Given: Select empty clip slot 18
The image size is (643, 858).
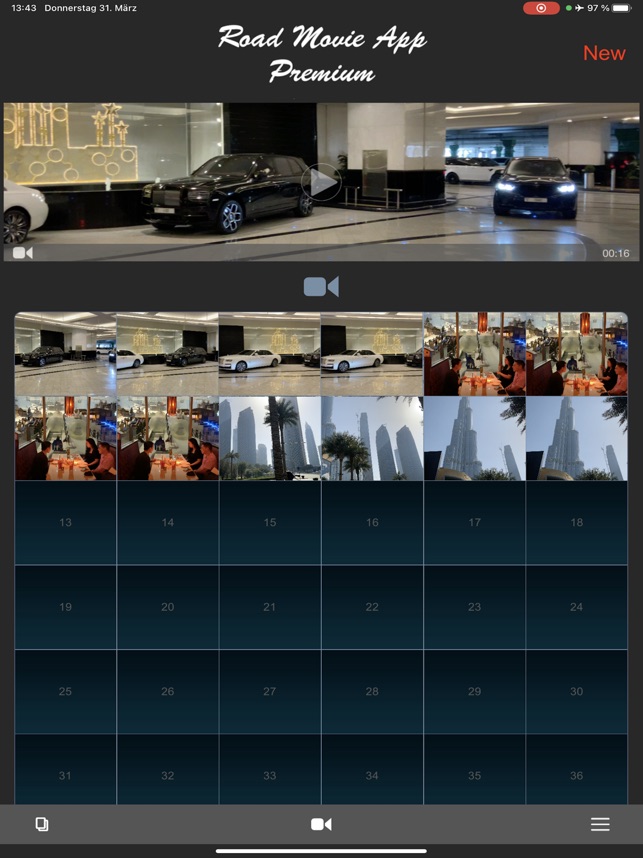Looking at the screenshot, I should tap(576, 523).
